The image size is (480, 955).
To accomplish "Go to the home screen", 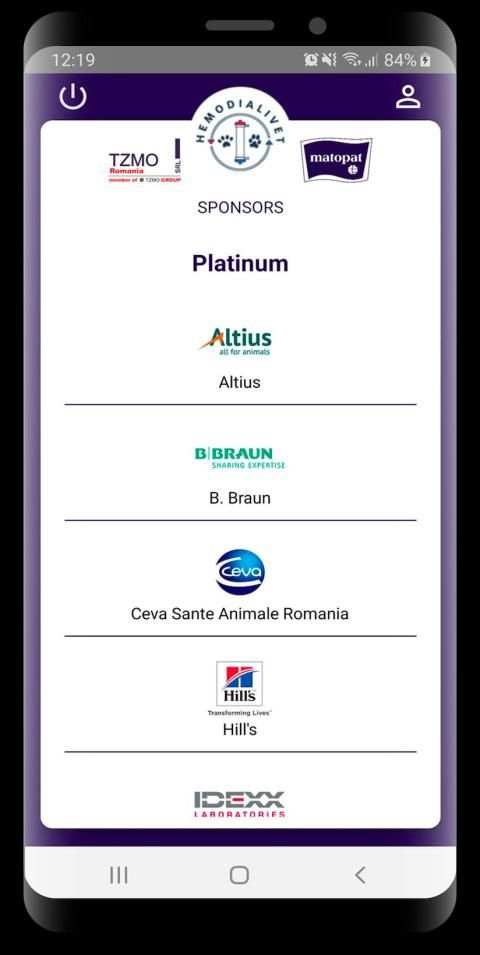I will point(239,875).
